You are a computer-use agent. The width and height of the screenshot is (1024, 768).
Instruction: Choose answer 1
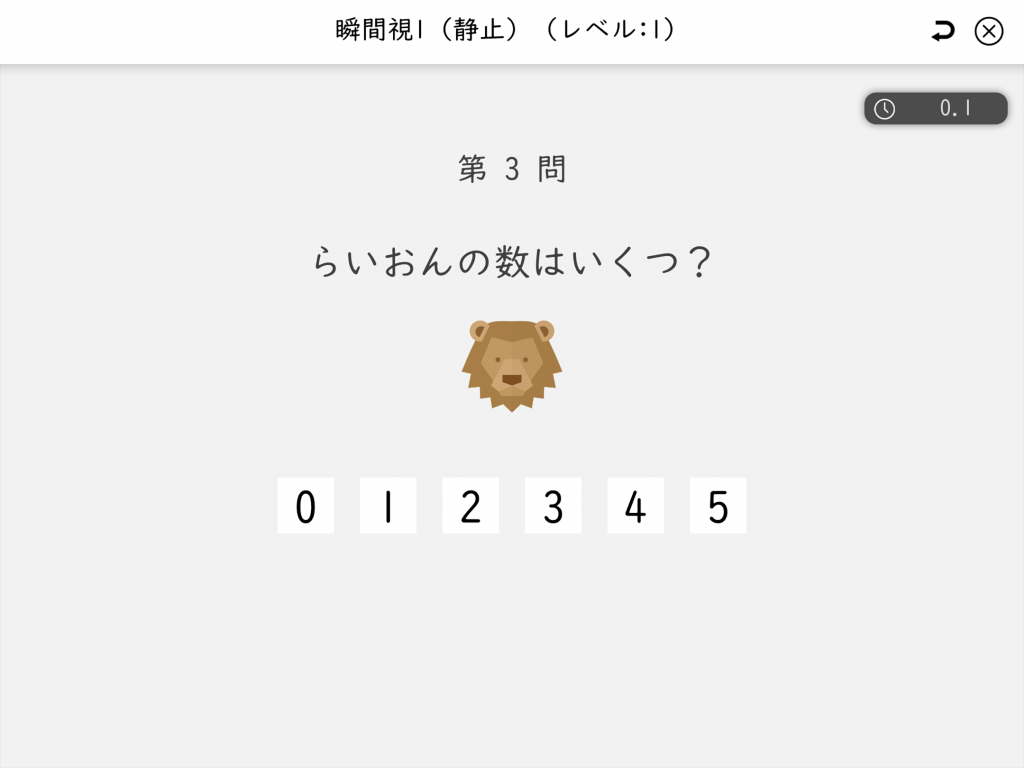point(388,506)
